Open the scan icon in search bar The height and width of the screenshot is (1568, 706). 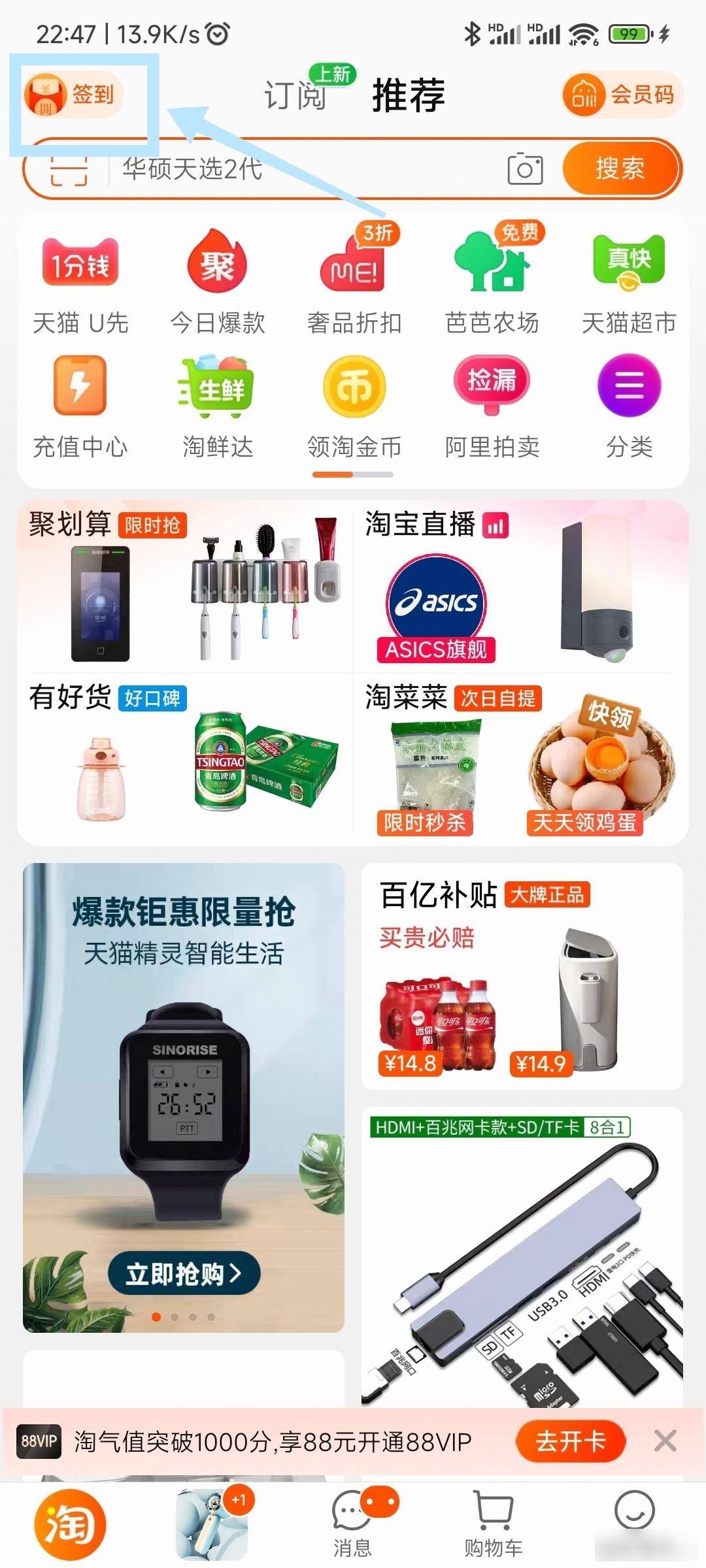coord(69,169)
